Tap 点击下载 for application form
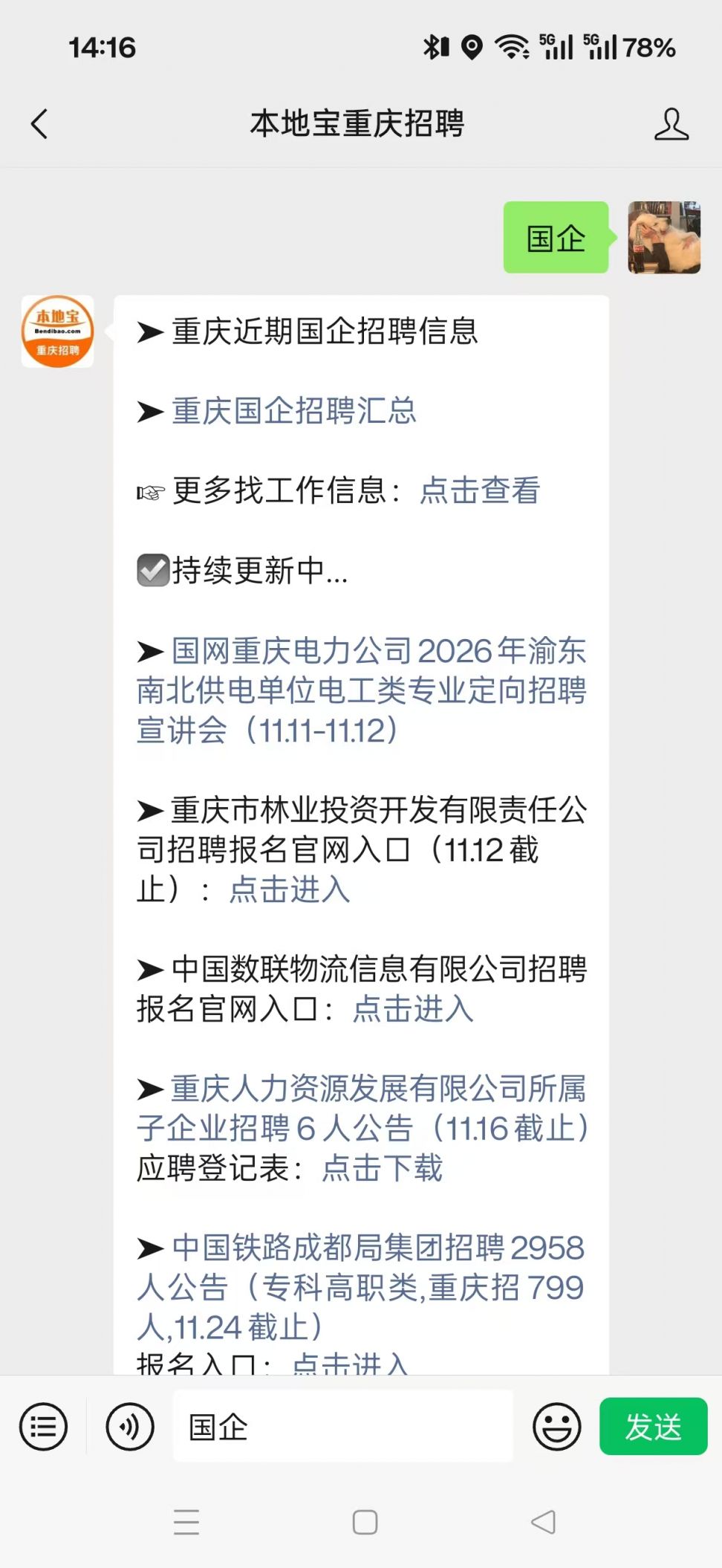 pos(382,1168)
